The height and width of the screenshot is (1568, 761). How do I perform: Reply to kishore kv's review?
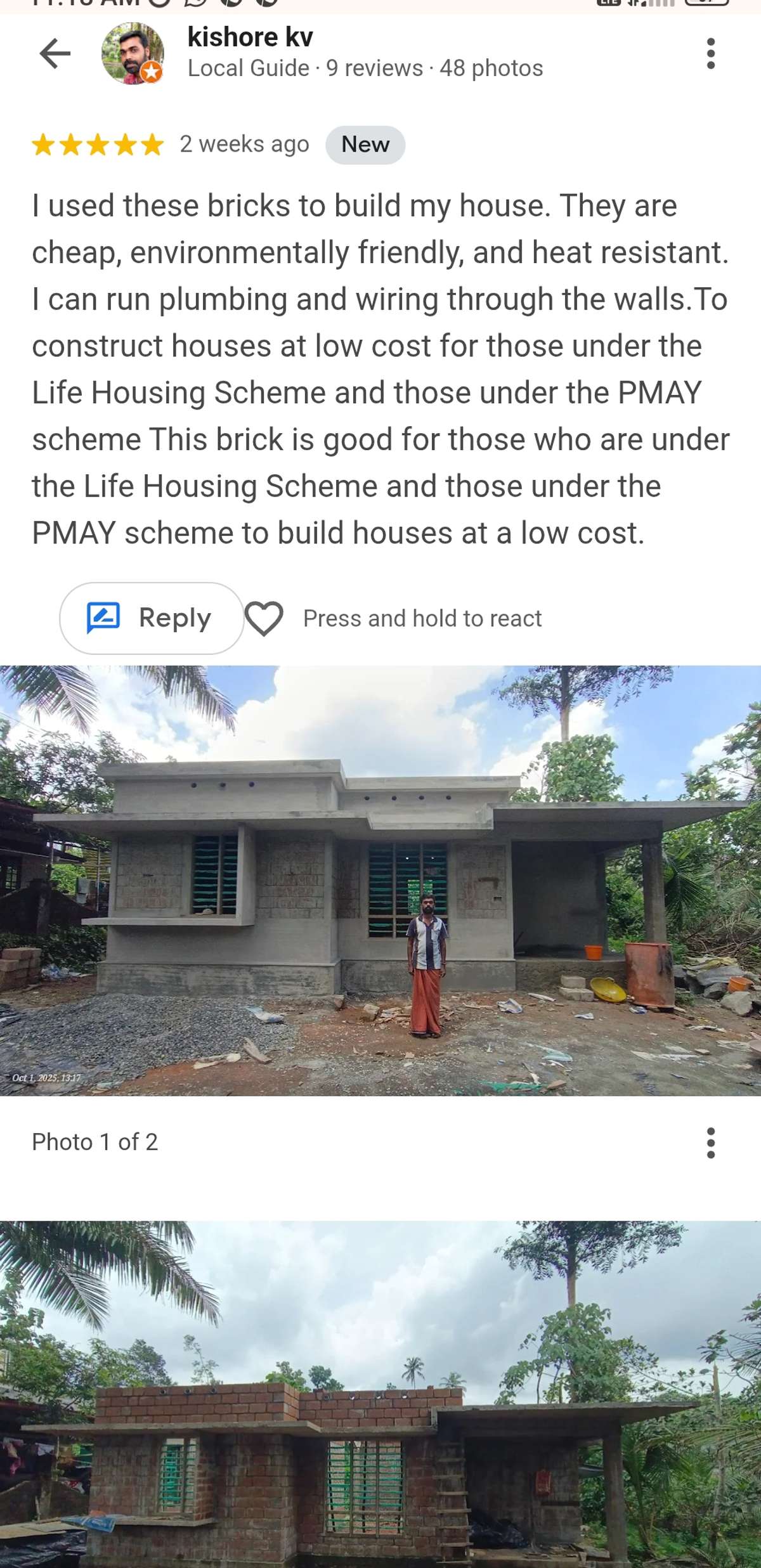pyautogui.click(x=151, y=618)
